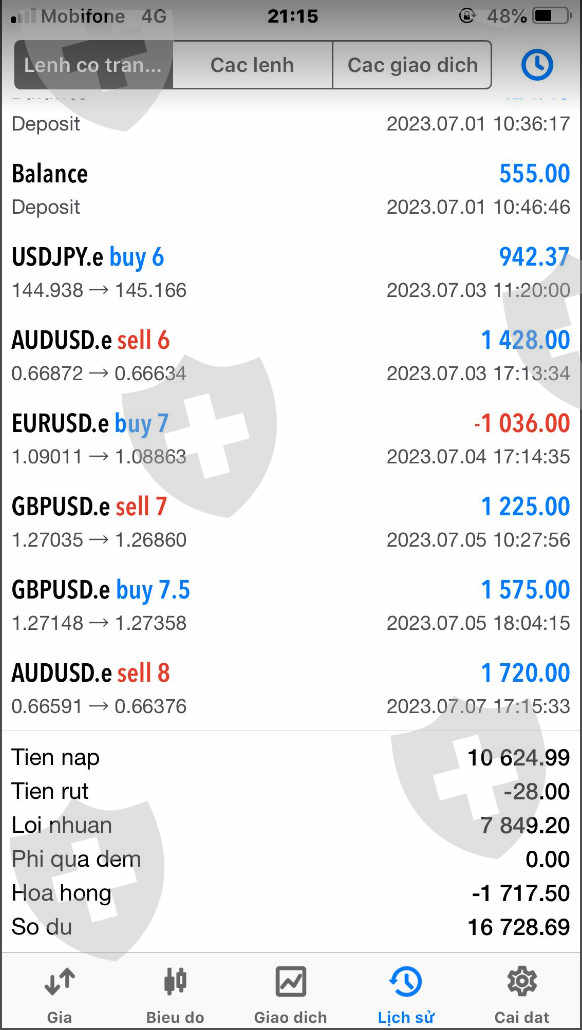582x1030 pixels.
Task: Switch to the Cac lenh segment
Action: [252, 65]
